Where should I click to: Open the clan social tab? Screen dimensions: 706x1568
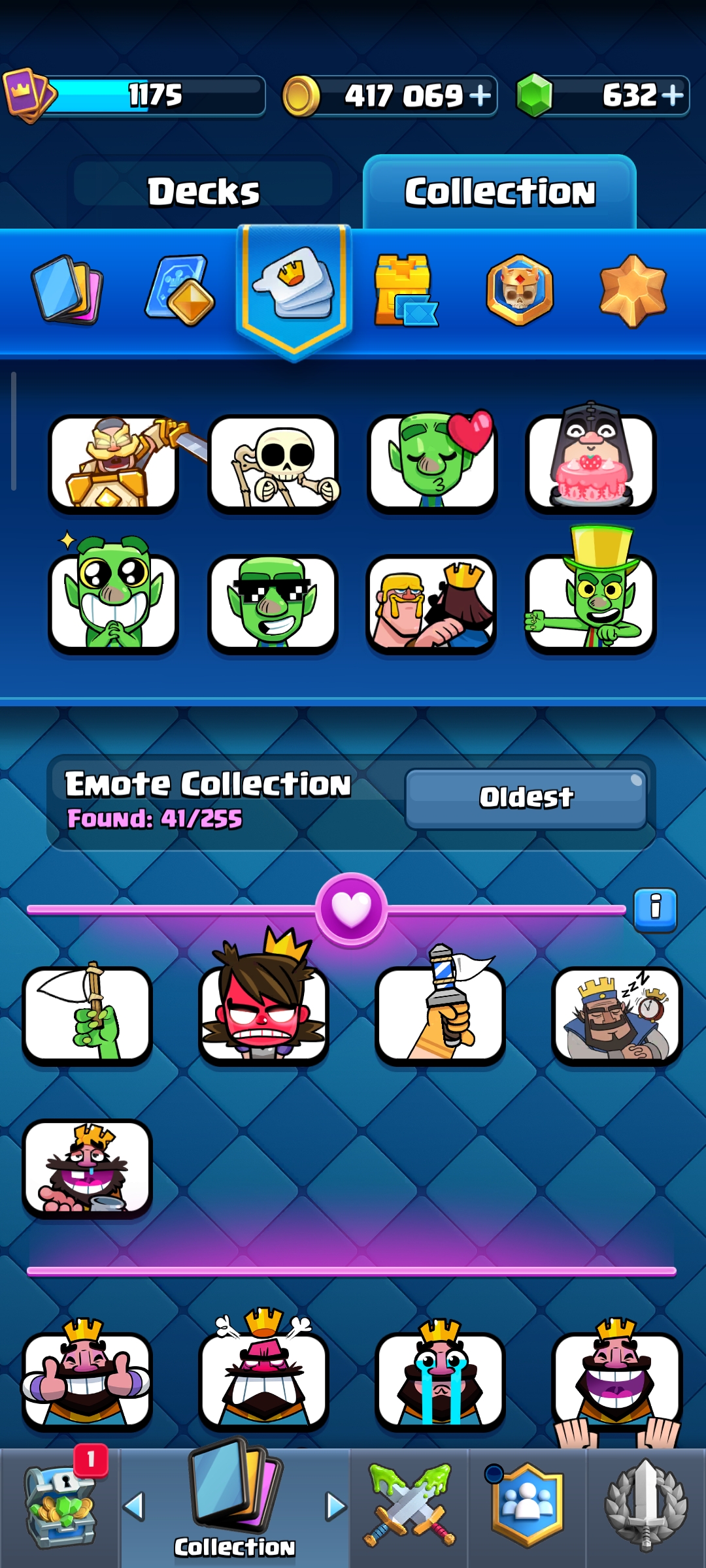(527, 1506)
